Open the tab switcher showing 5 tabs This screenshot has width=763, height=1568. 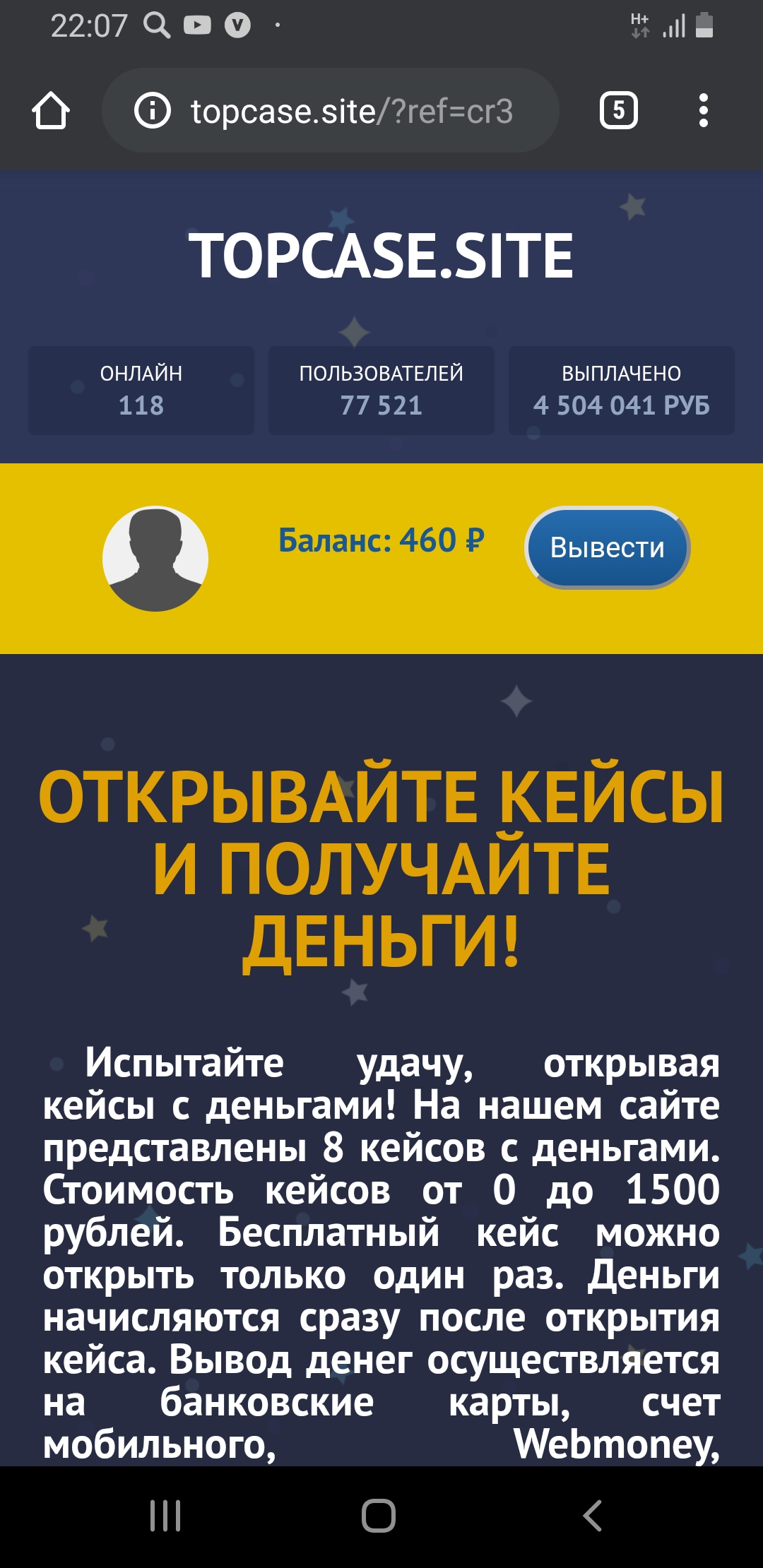click(x=618, y=111)
